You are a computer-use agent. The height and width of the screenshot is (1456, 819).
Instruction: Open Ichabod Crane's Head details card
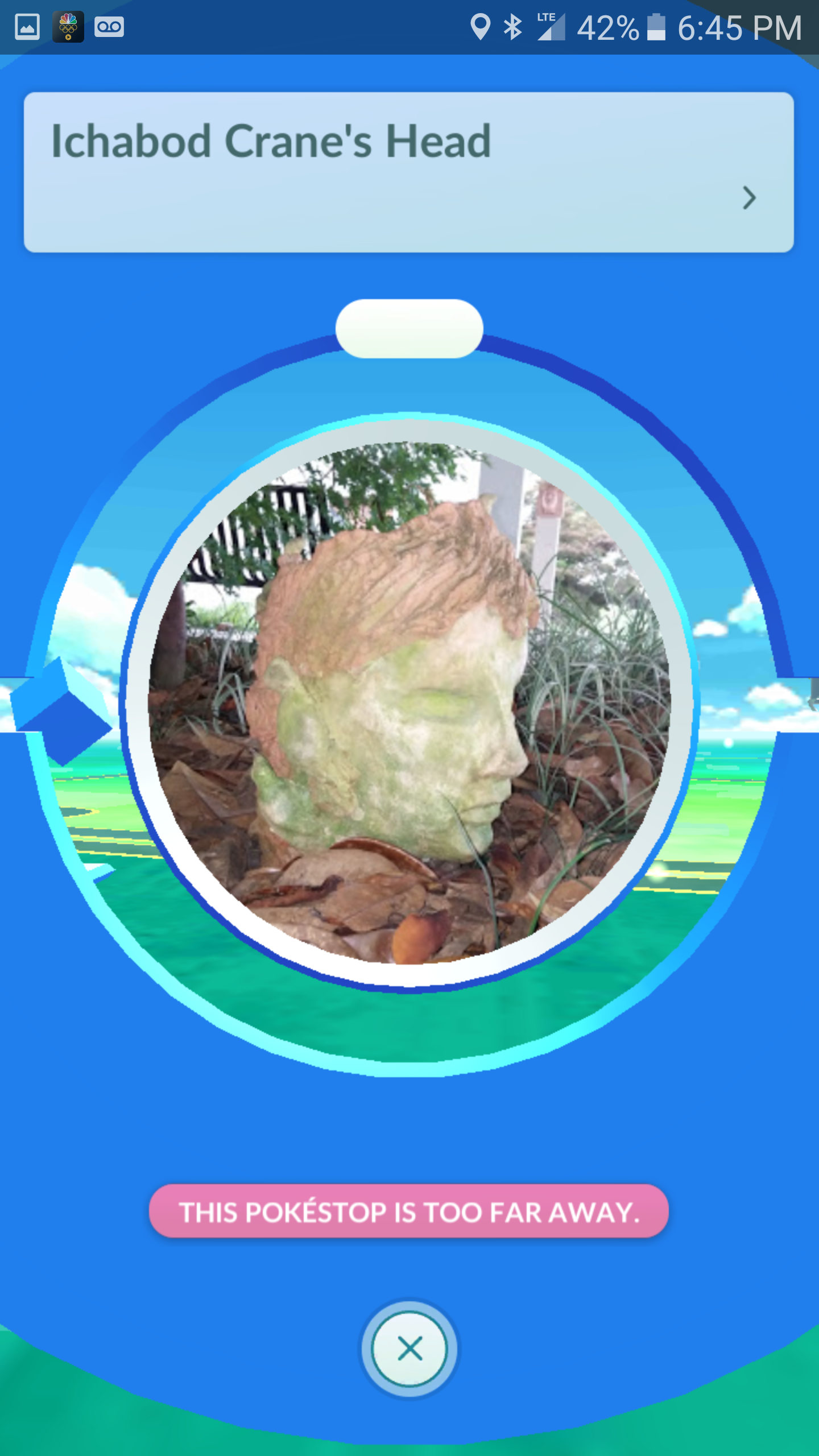pos(408,172)
